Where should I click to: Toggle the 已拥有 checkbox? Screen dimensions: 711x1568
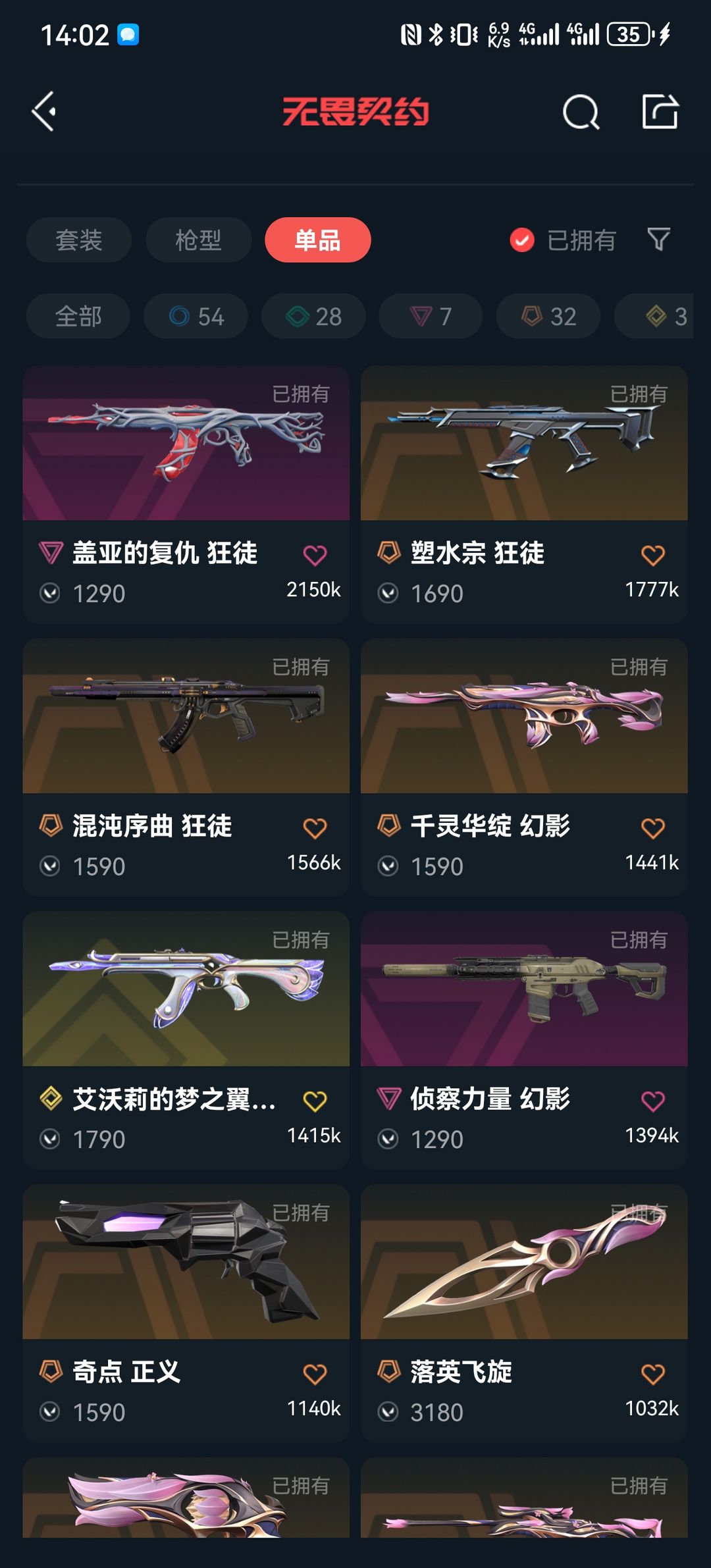pos(522,240)
